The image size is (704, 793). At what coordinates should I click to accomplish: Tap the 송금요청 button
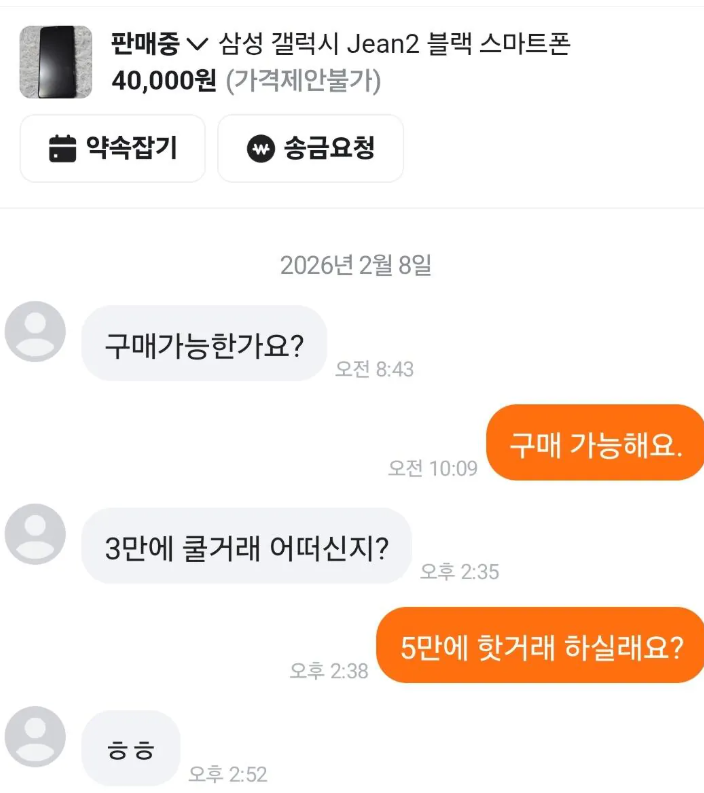tap(311, 149)
